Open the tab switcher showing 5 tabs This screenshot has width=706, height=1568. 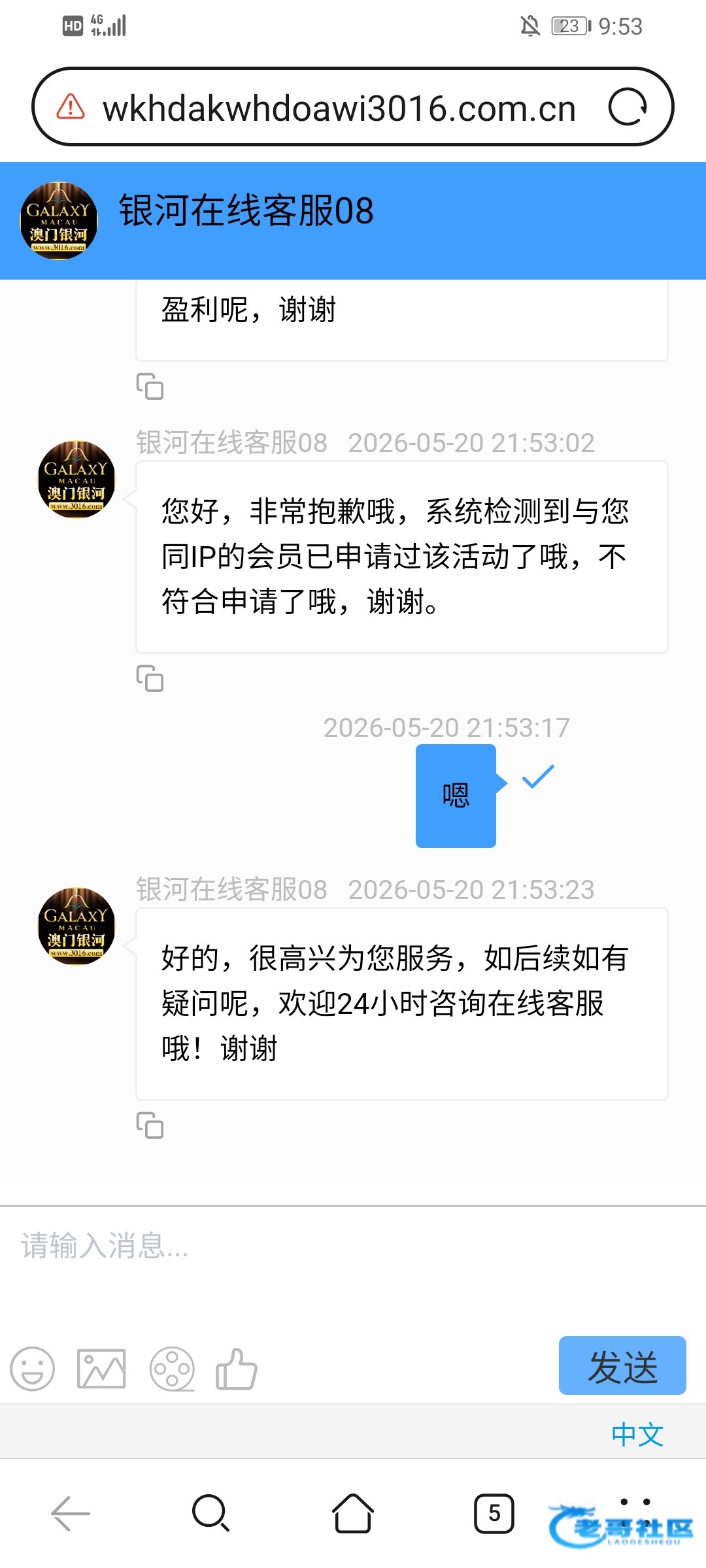(x=494, y=1513)
